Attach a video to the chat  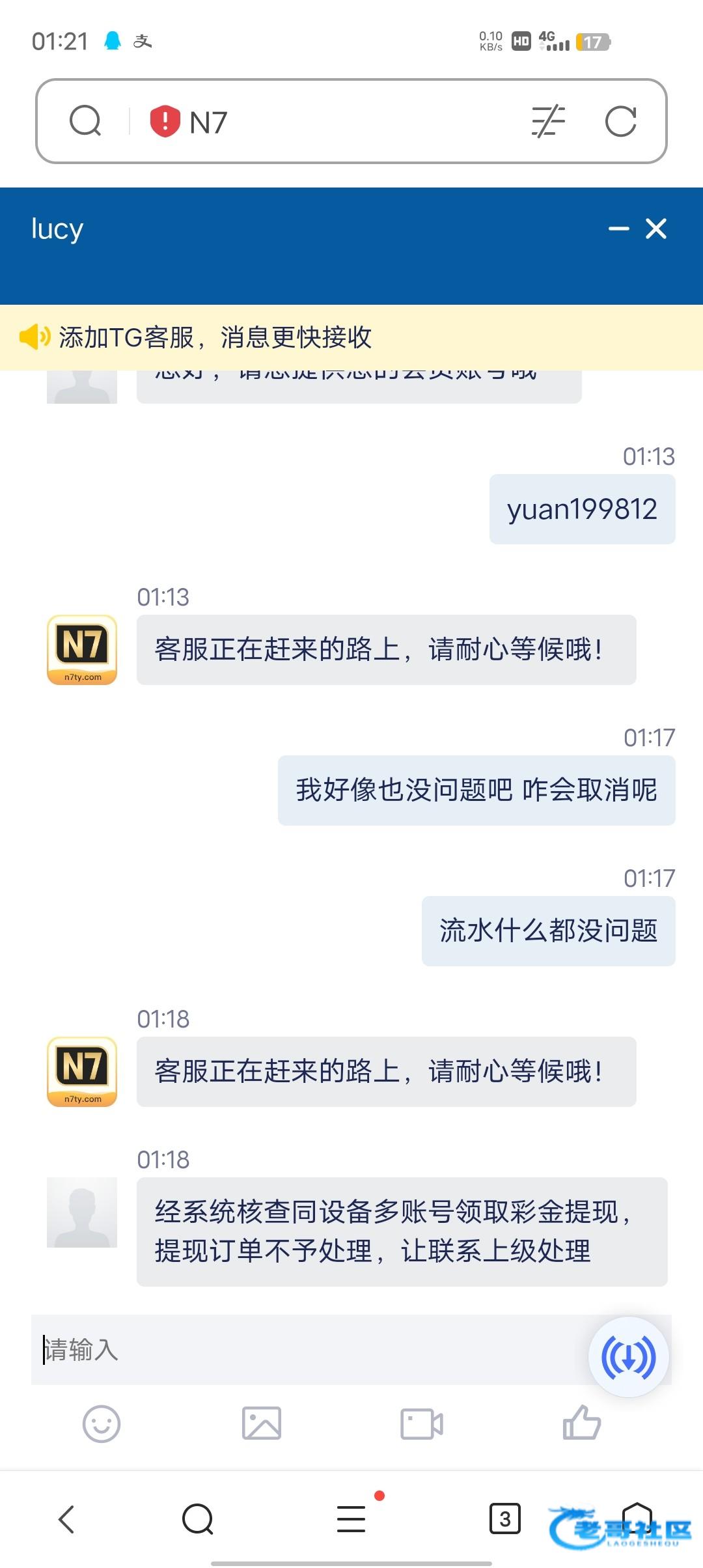pos(422,1423)
